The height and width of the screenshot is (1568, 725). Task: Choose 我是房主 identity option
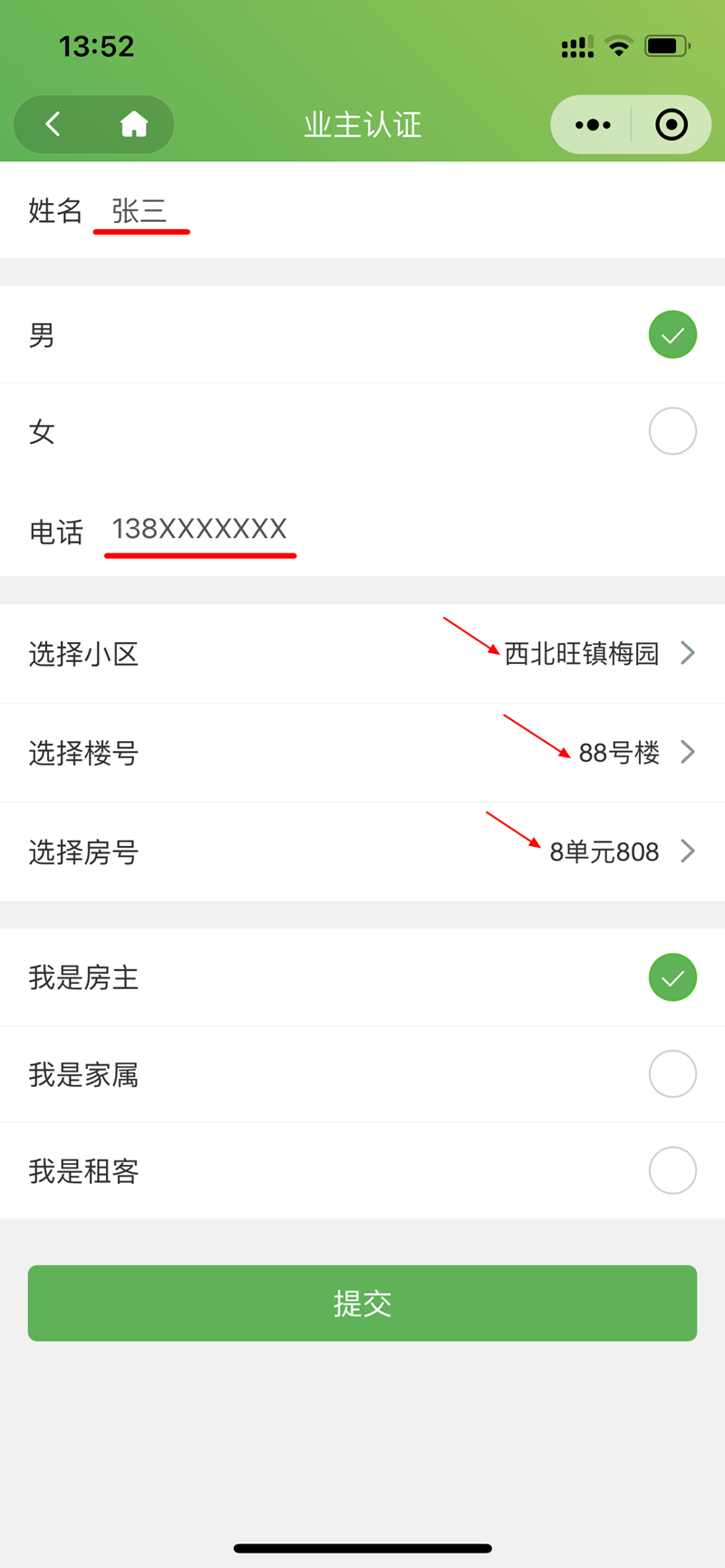pyautogui.click(x=362, y=977)
